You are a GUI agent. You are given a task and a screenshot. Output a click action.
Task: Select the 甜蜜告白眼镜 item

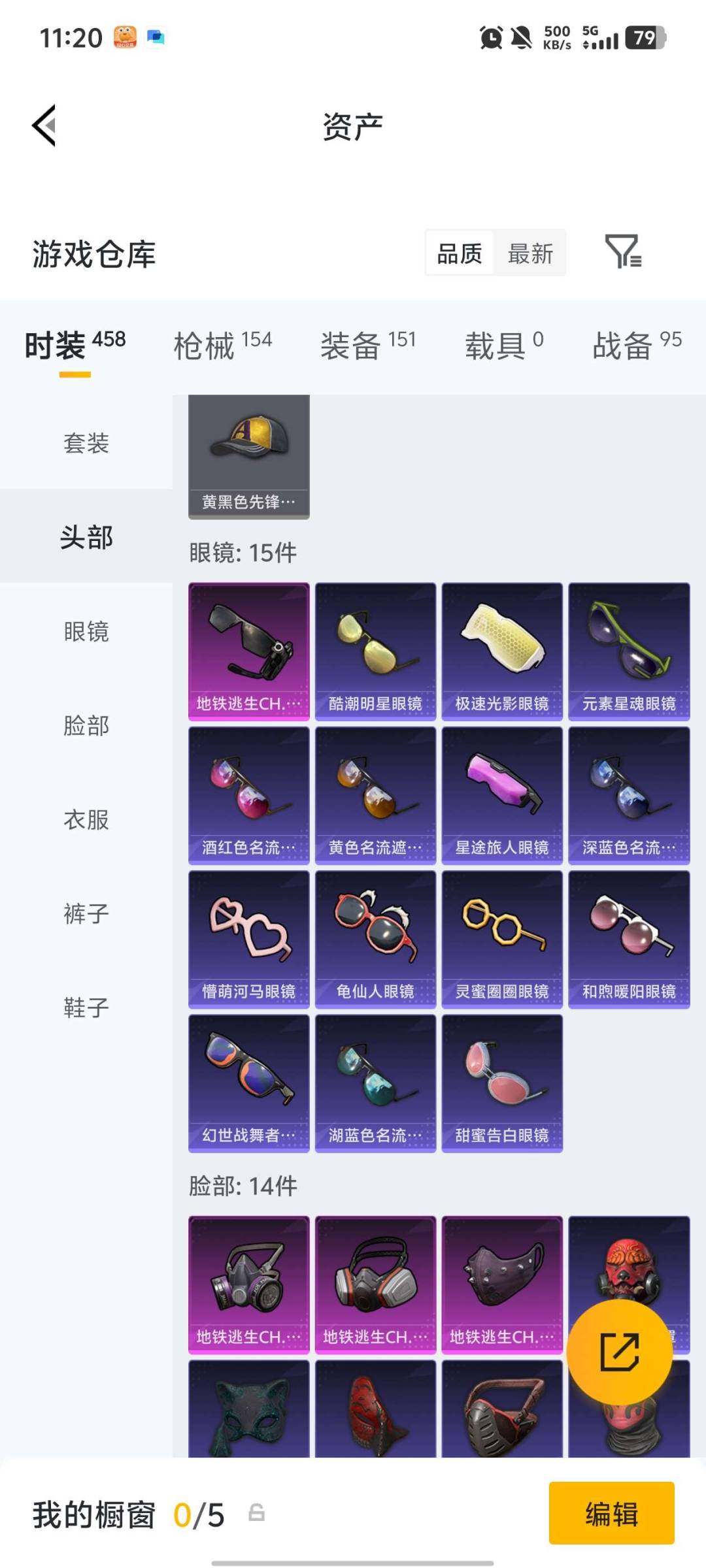click(502, 1083)
